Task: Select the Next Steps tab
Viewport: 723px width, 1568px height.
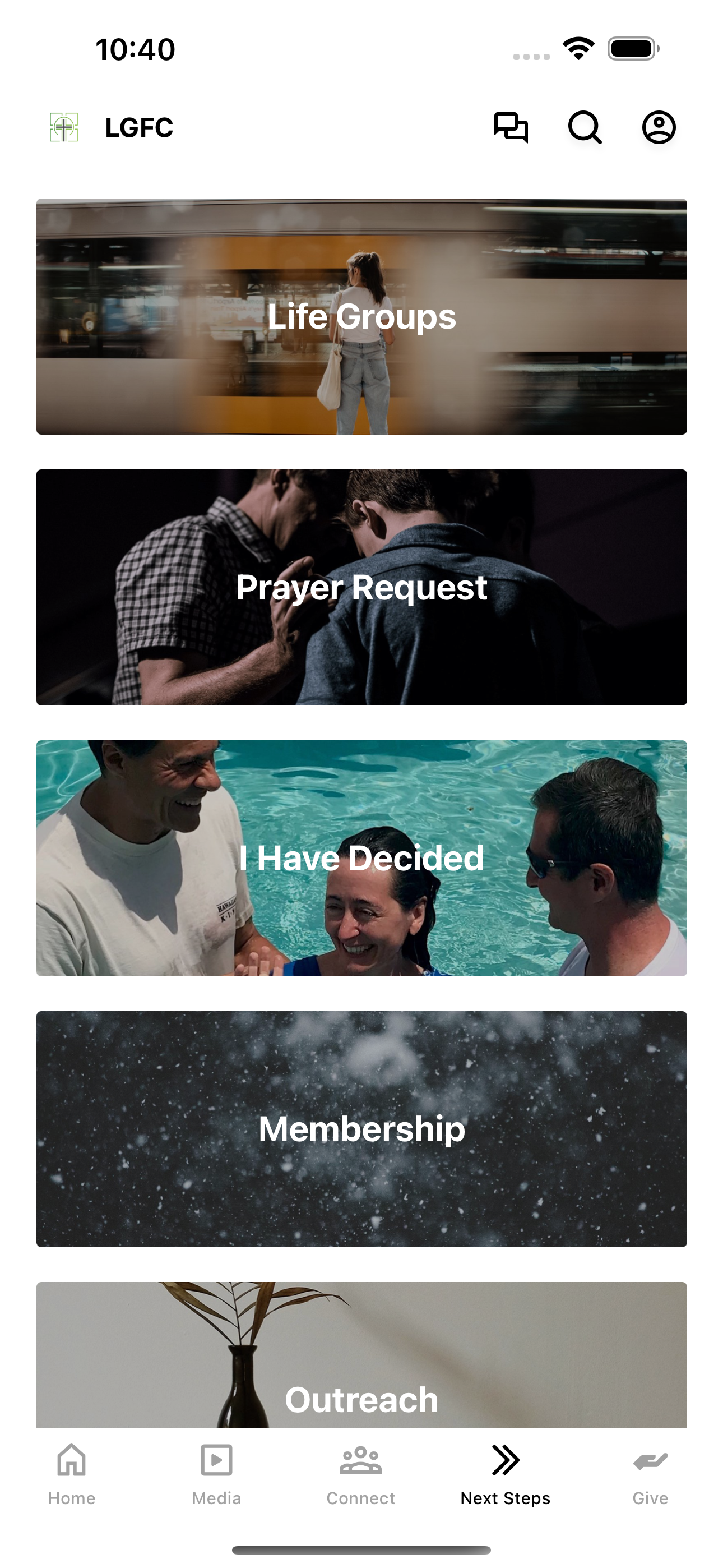Action: [506, 1474]
